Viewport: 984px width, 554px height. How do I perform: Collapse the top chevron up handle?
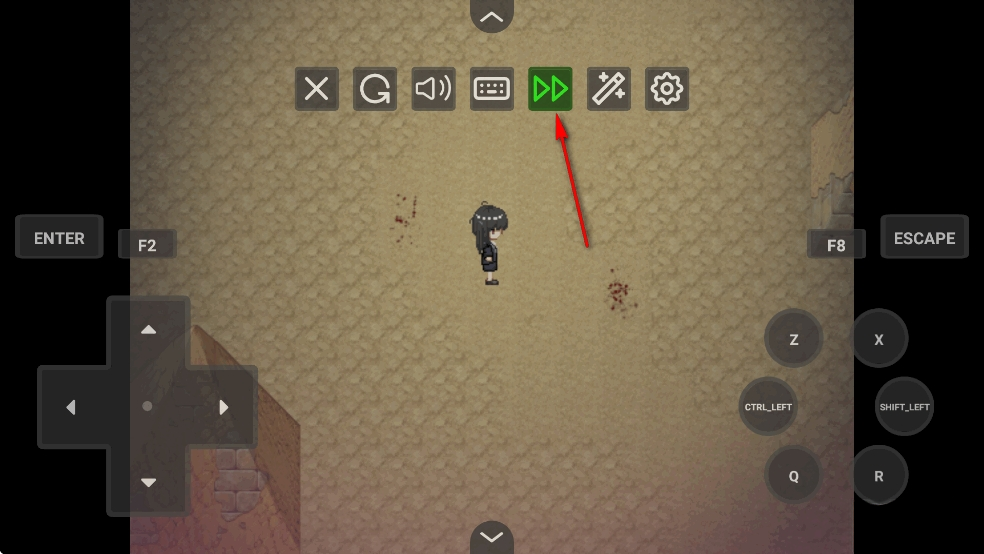(491, 16)
